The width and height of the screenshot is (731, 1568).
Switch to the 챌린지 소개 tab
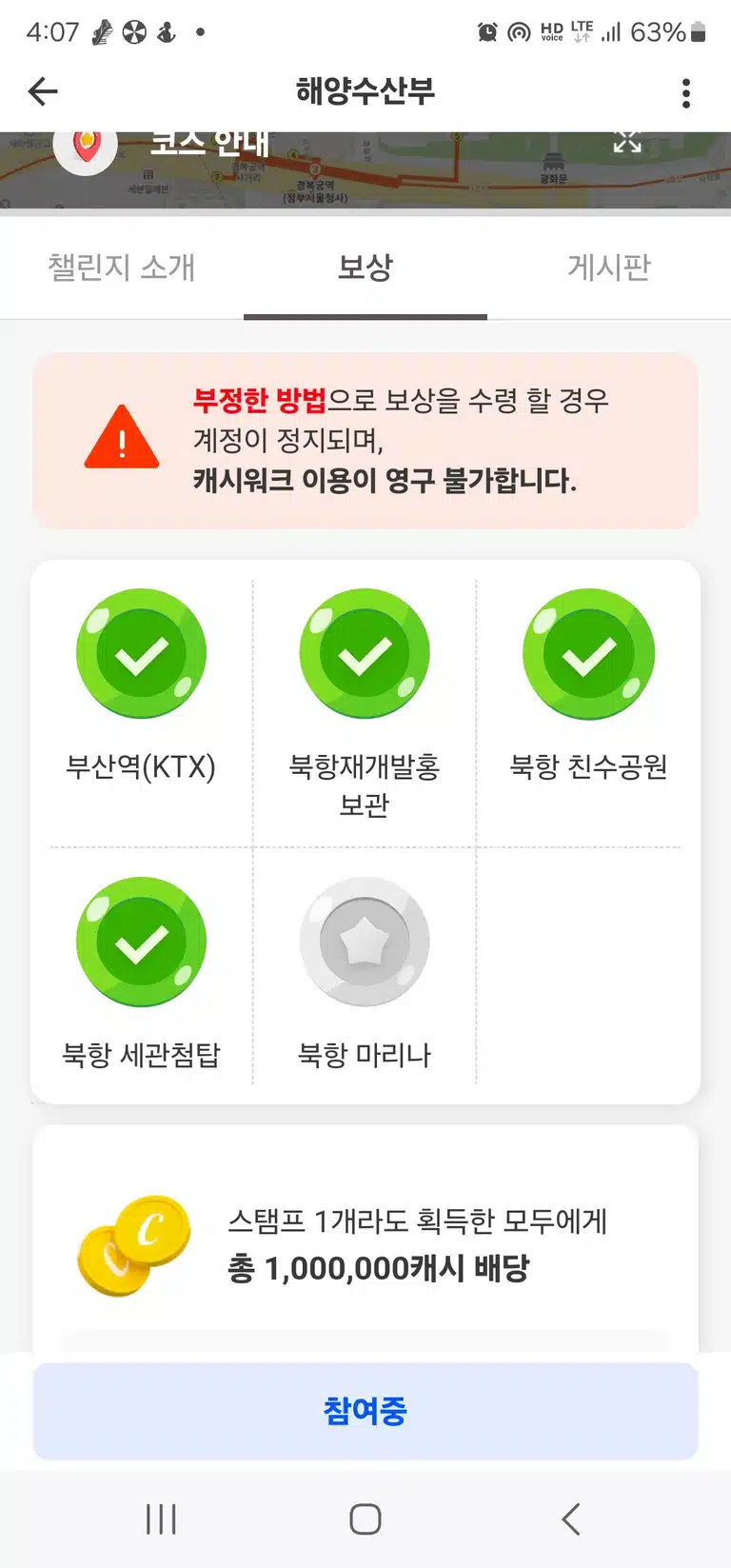[x=122, y=268]
